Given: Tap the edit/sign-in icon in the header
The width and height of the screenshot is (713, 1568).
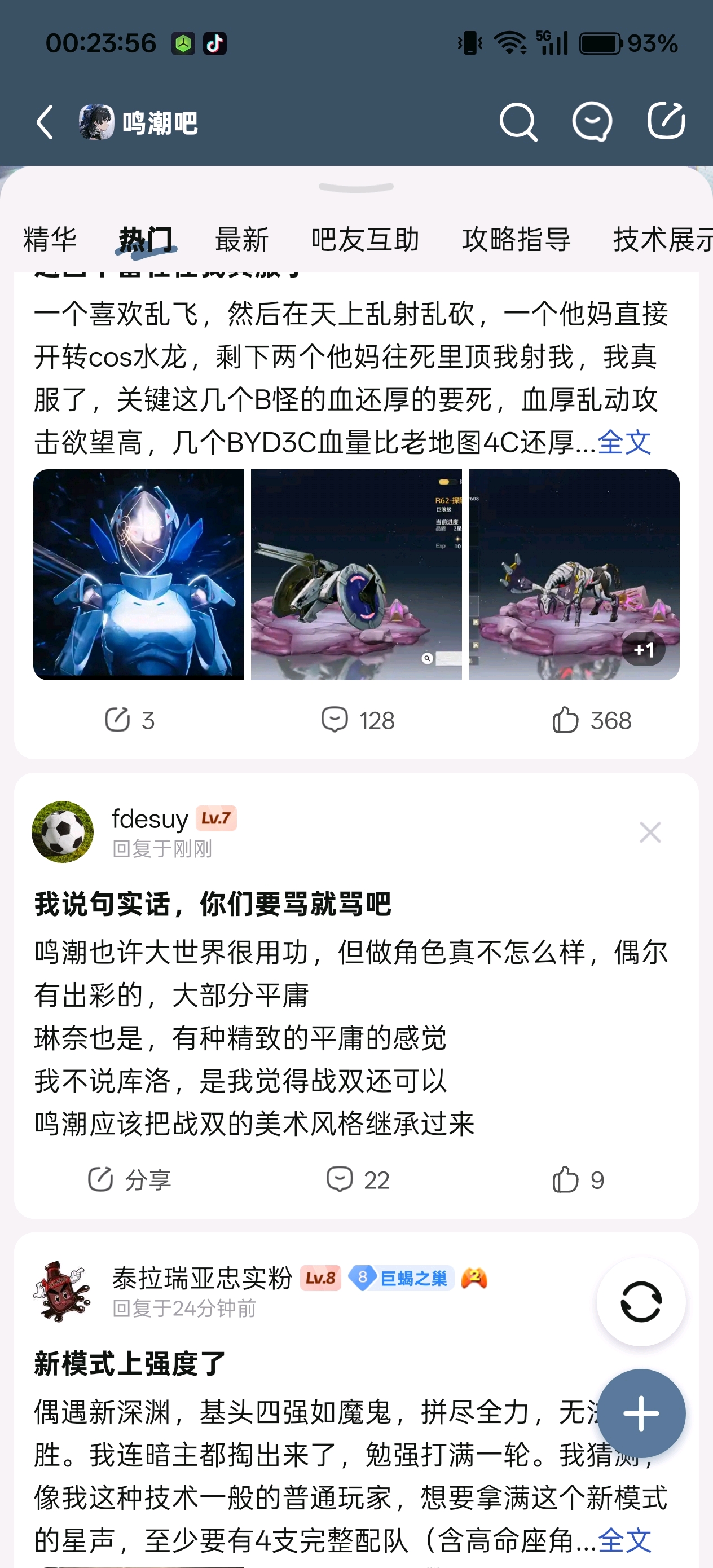Looking at the screenshot, I should [x=666, y=121].
